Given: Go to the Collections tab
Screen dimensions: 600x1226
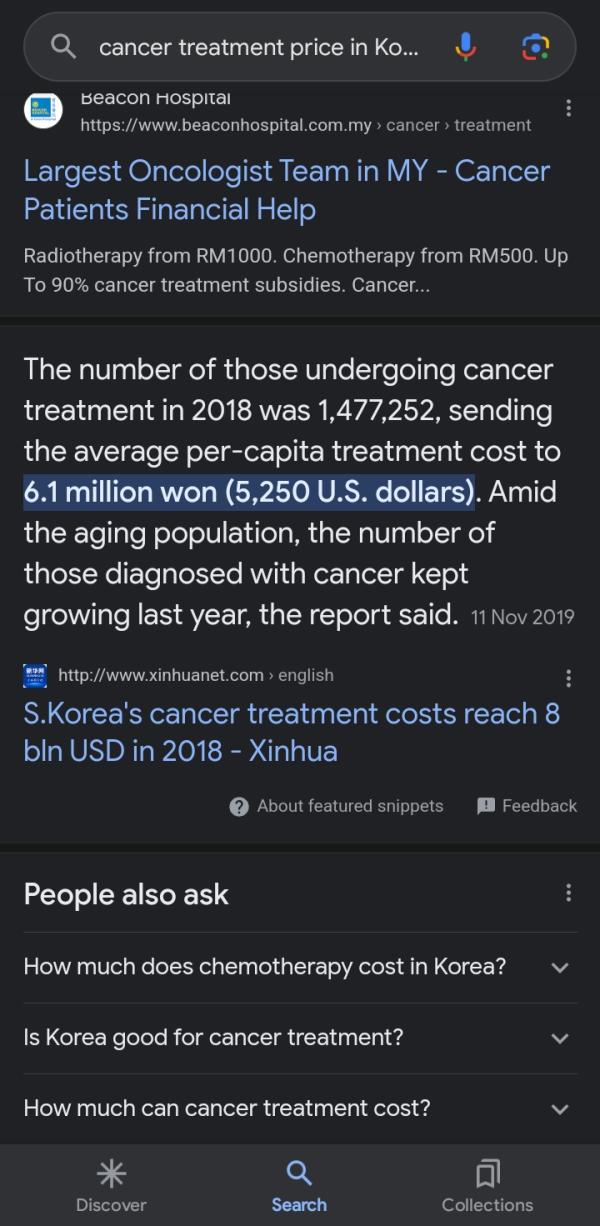Looking at the screenshot, I should pos(487,1185).
